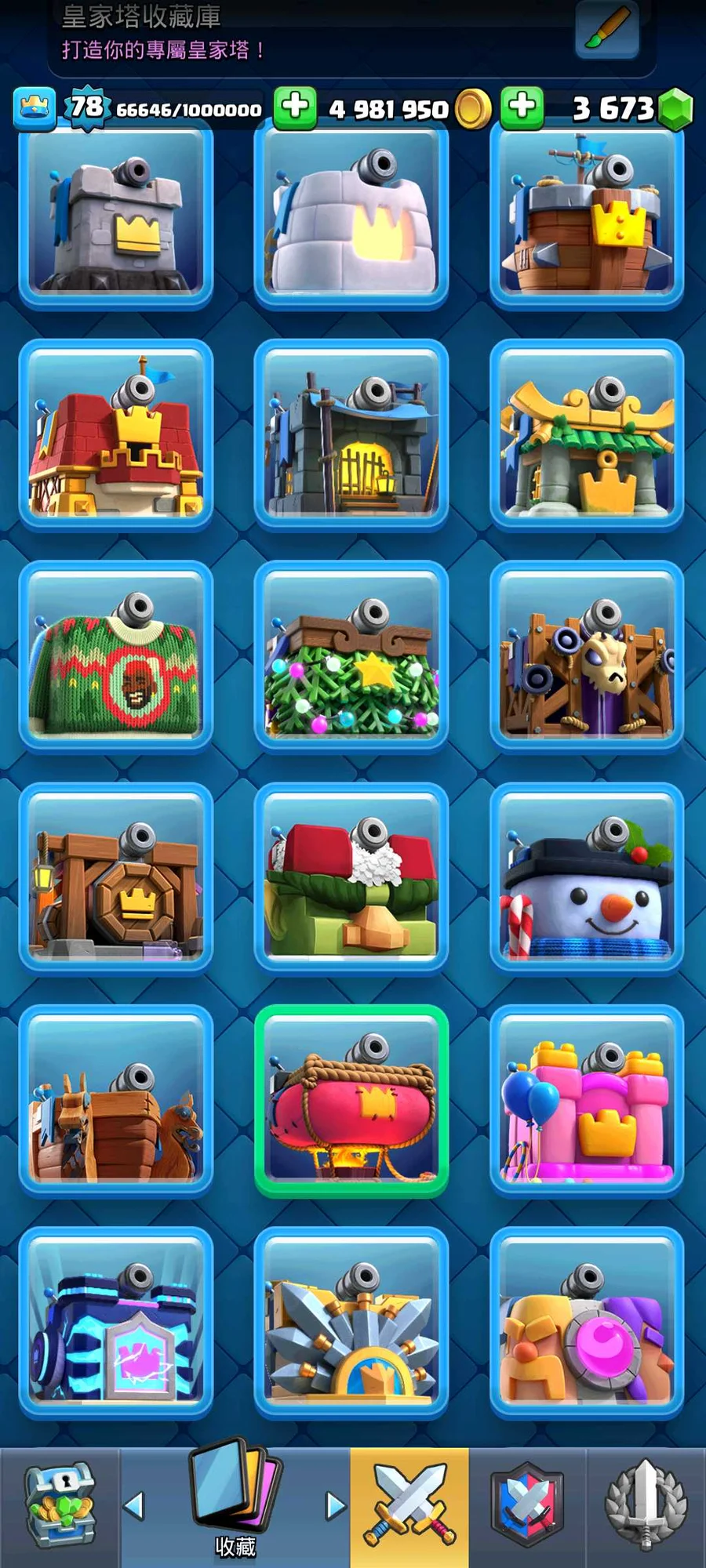This screenshot has height=1568, width=706.
Task: Select the golden pagoda roof tower skin
Action: pos(587,436)
